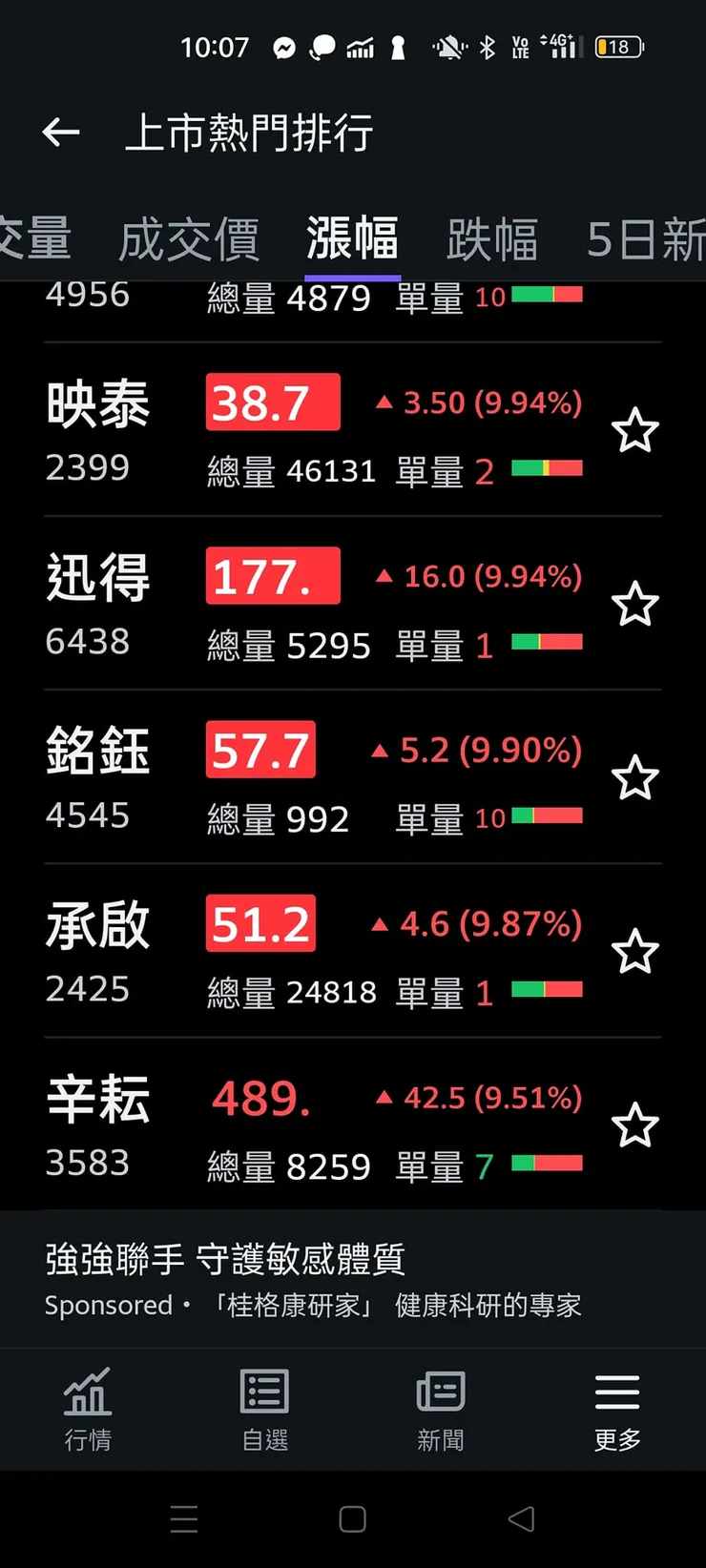Select the 漲幅 tab
Viewport: 706px width, 1568px height.
point(352,238)
